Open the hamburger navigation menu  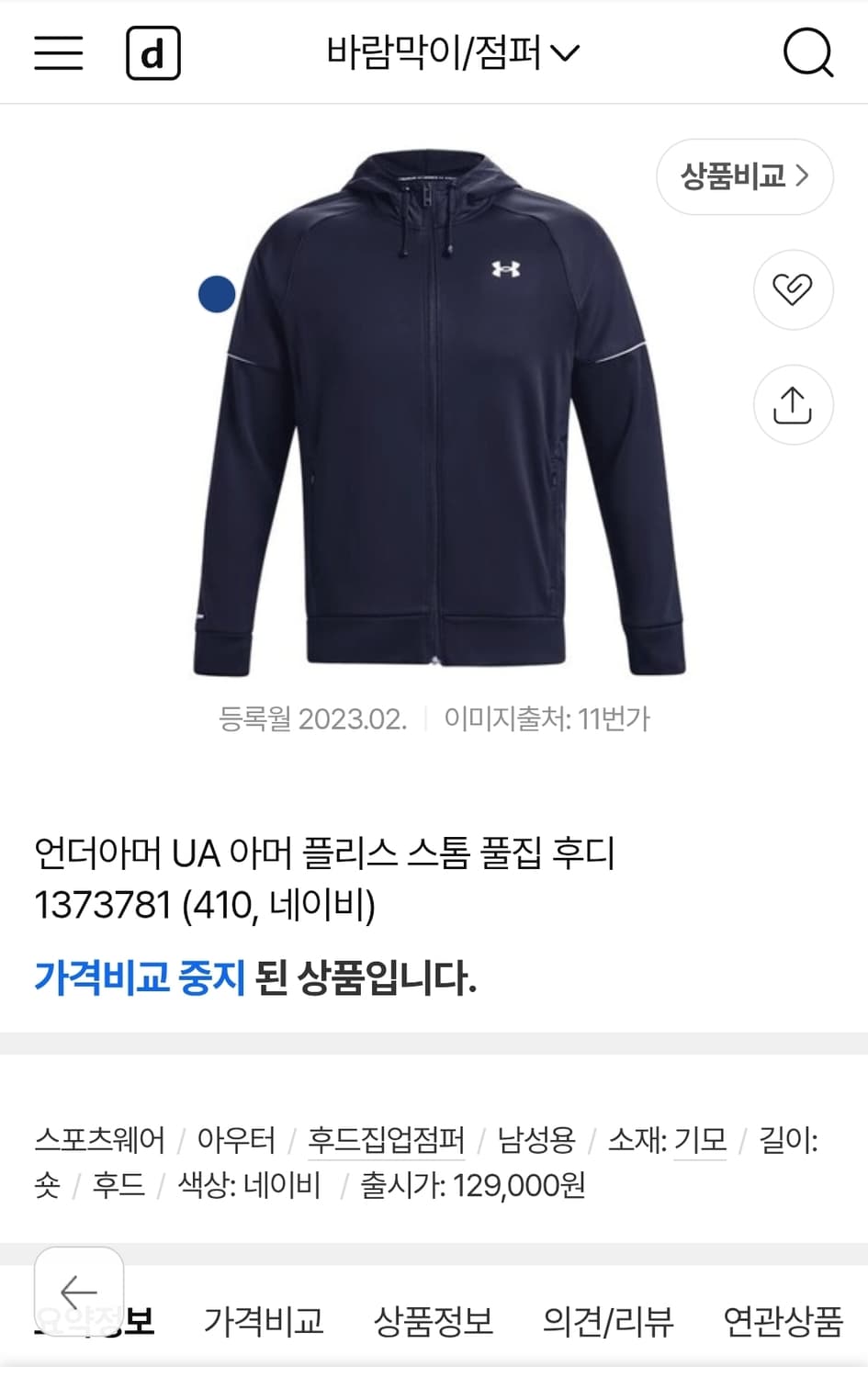tap(57, 52)
